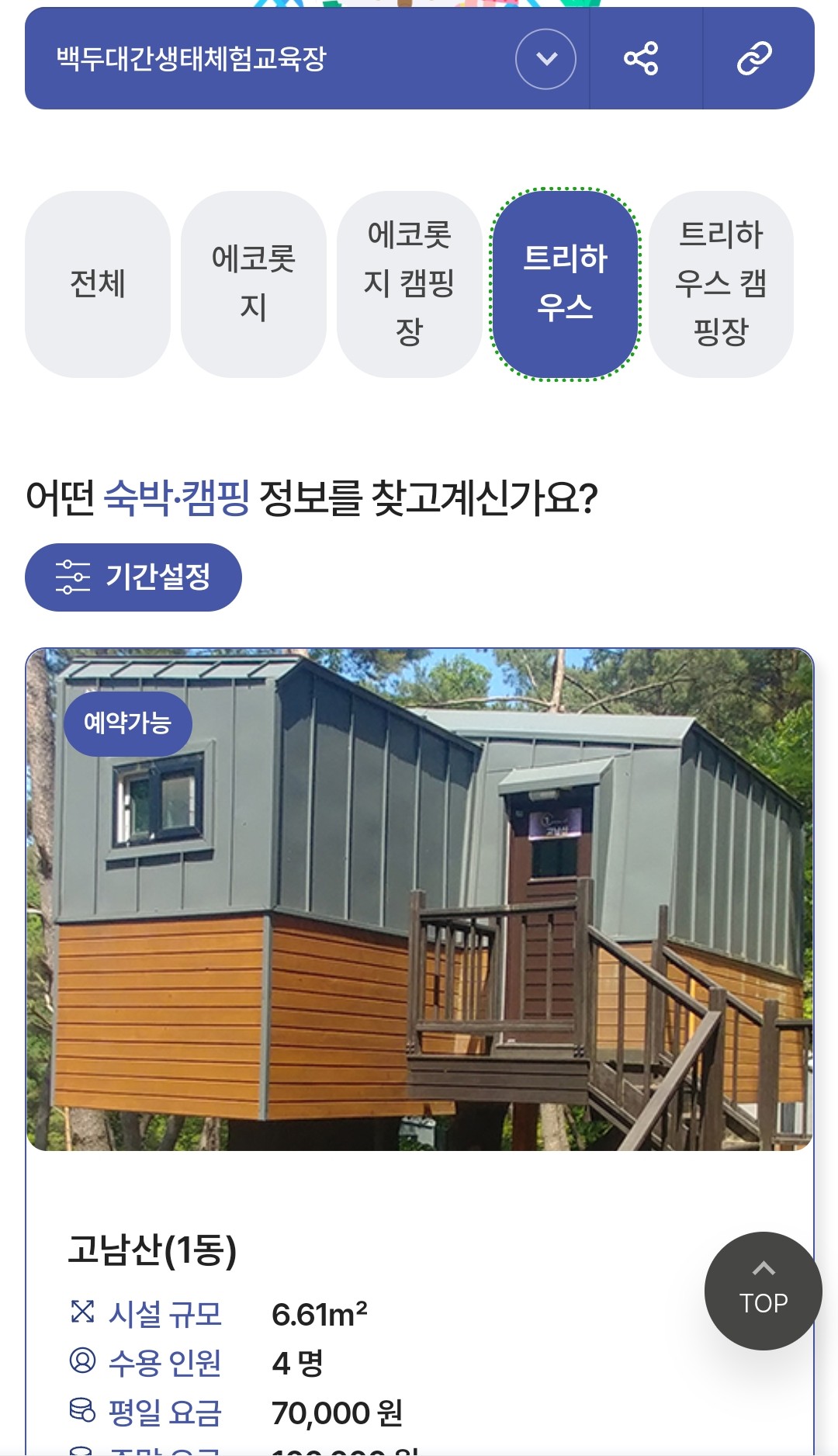Select the 트리하우스 tab
This screenshot has width=838, height=1456.
[x=565, y=284]
